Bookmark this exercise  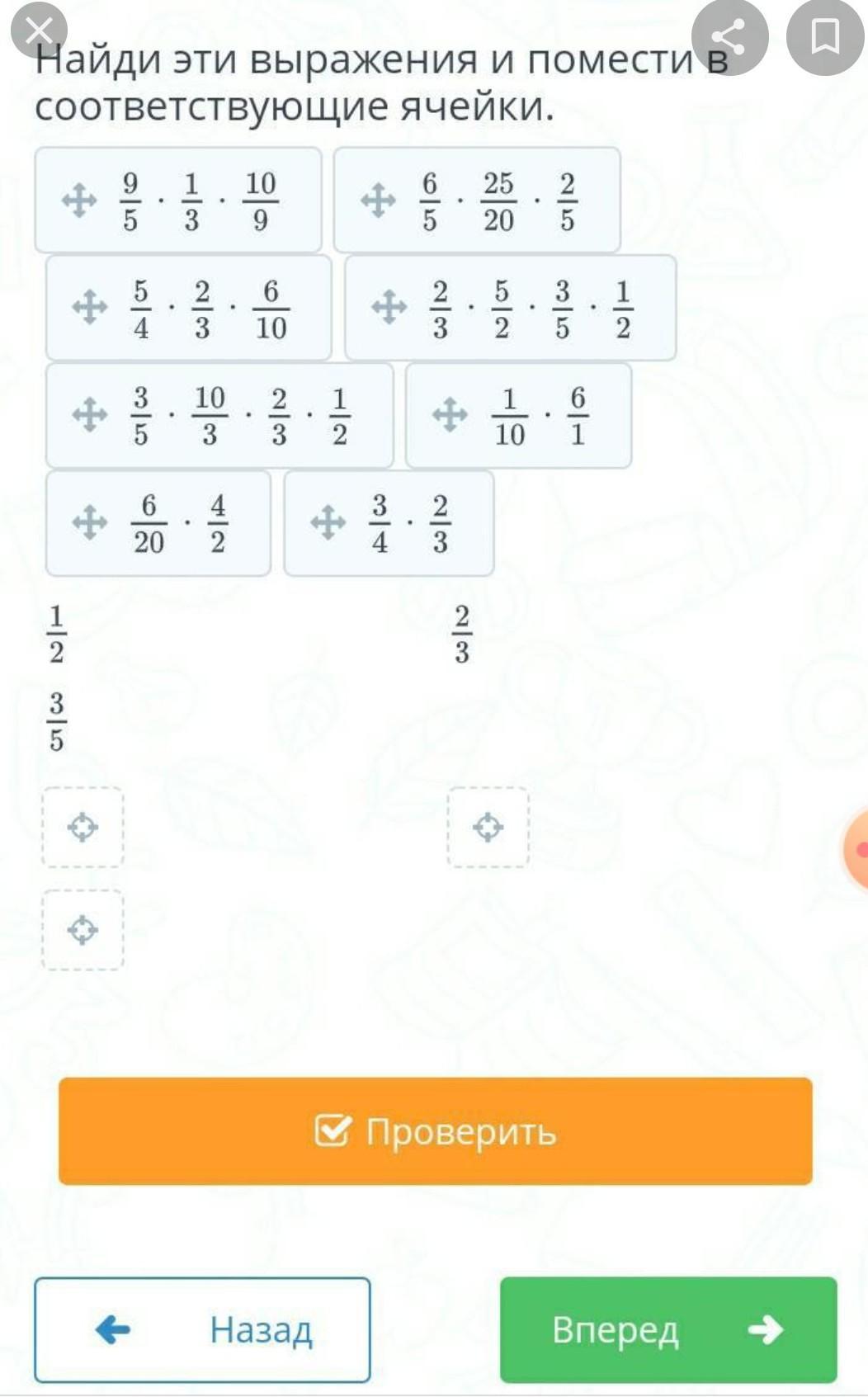coord(824,37)
